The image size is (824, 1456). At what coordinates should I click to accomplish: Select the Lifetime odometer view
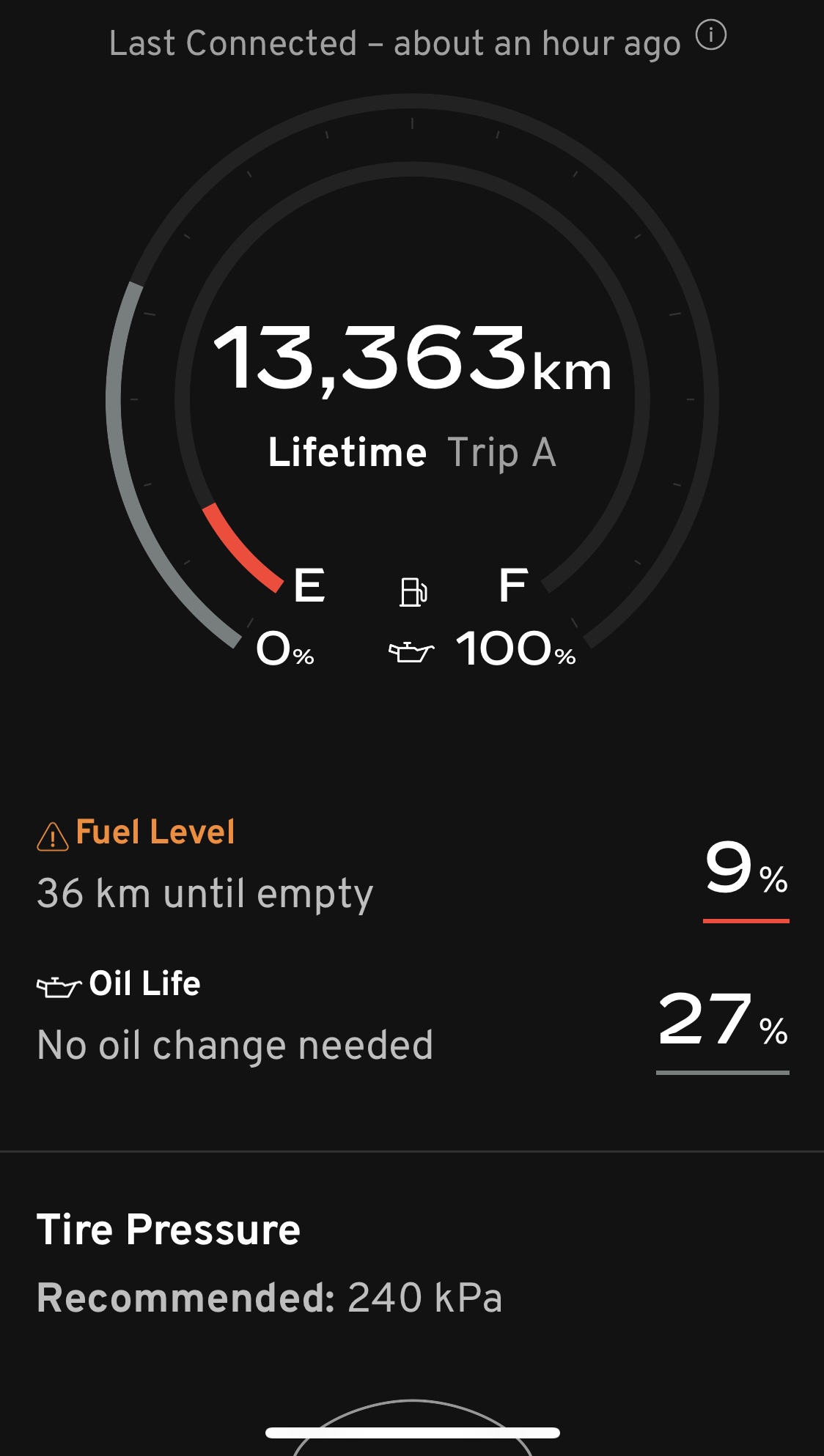pos(347,452)
